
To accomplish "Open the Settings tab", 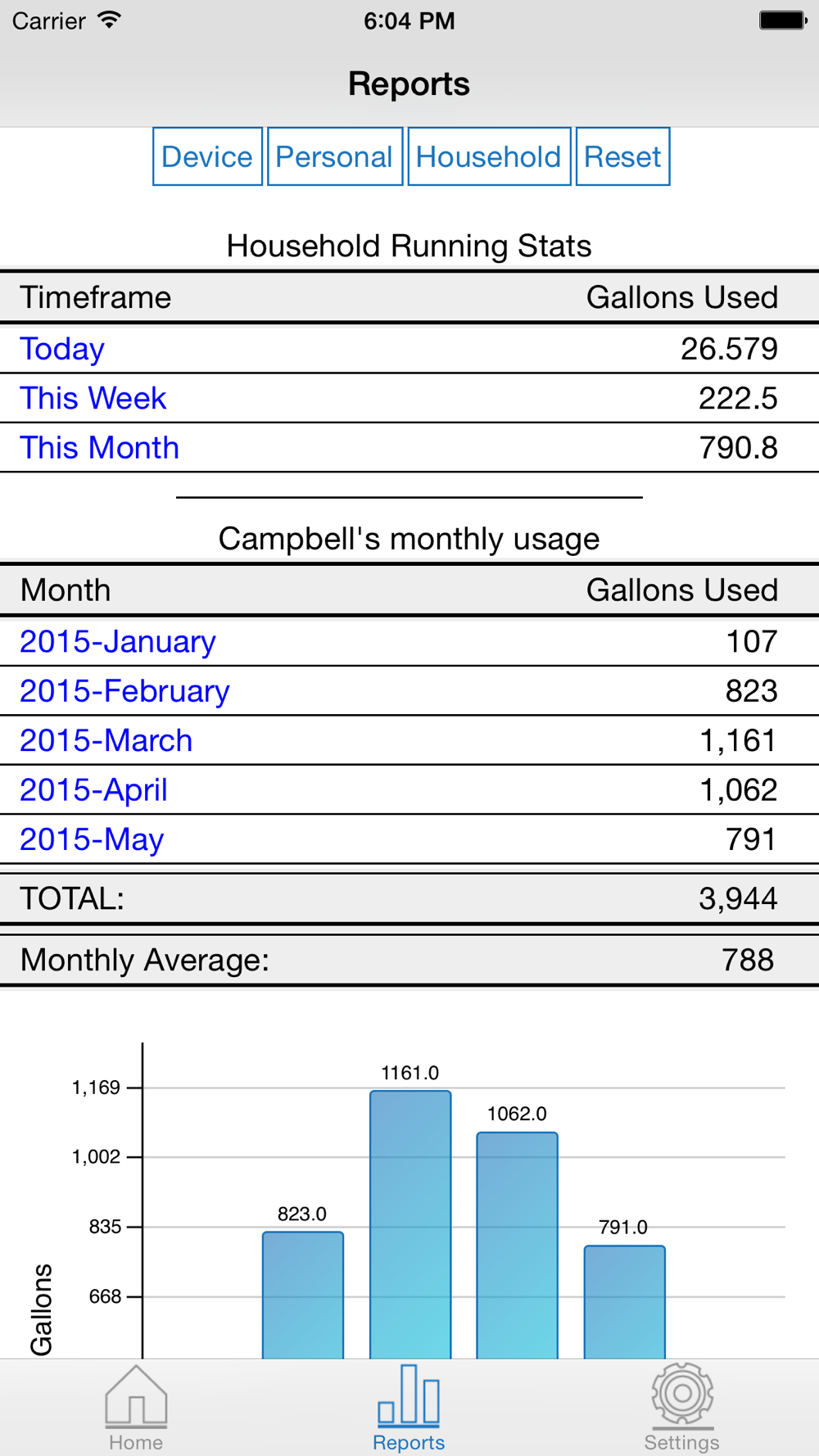I will pos(681,1408).
